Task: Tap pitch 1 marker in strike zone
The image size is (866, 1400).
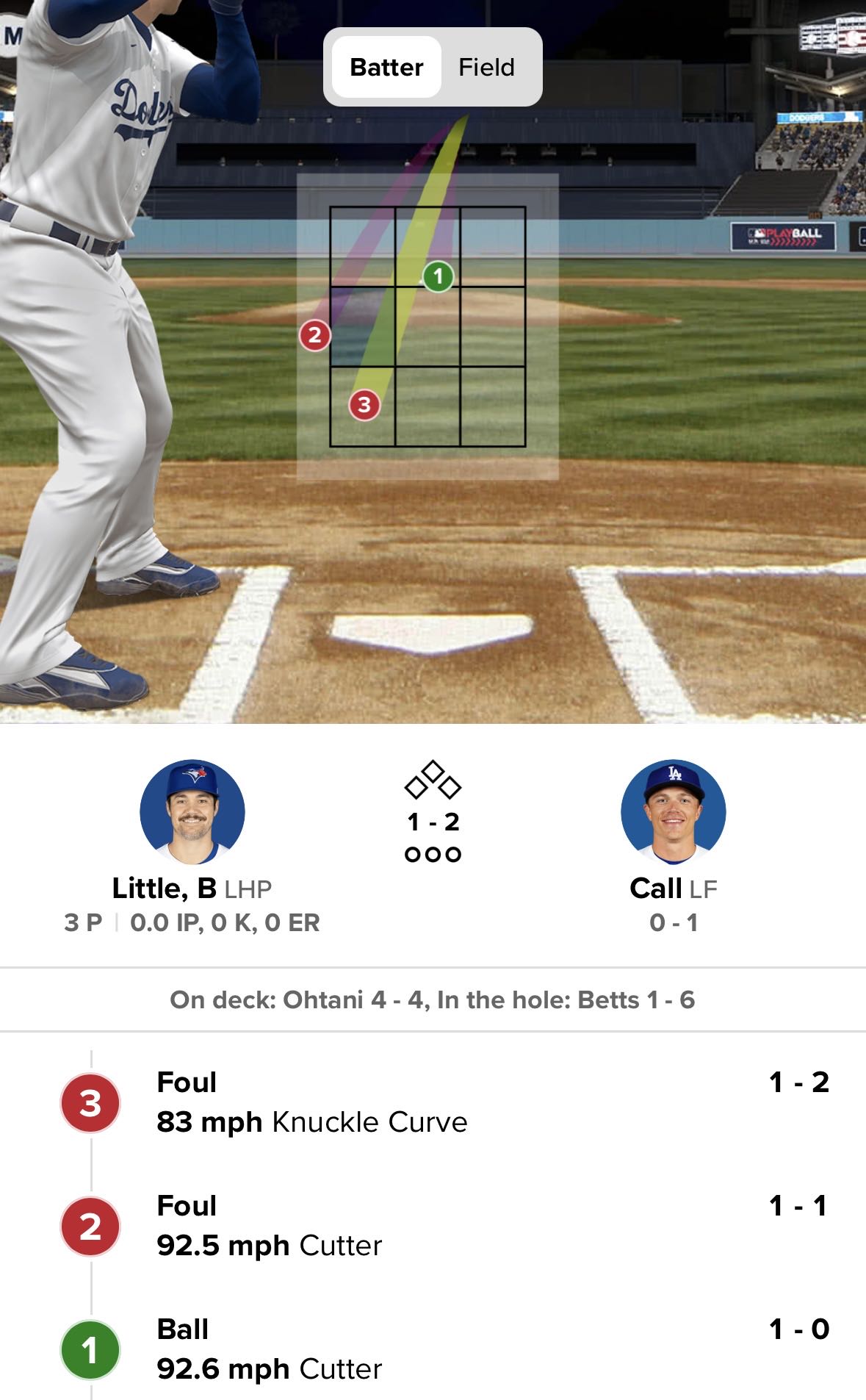Action: 438,277
